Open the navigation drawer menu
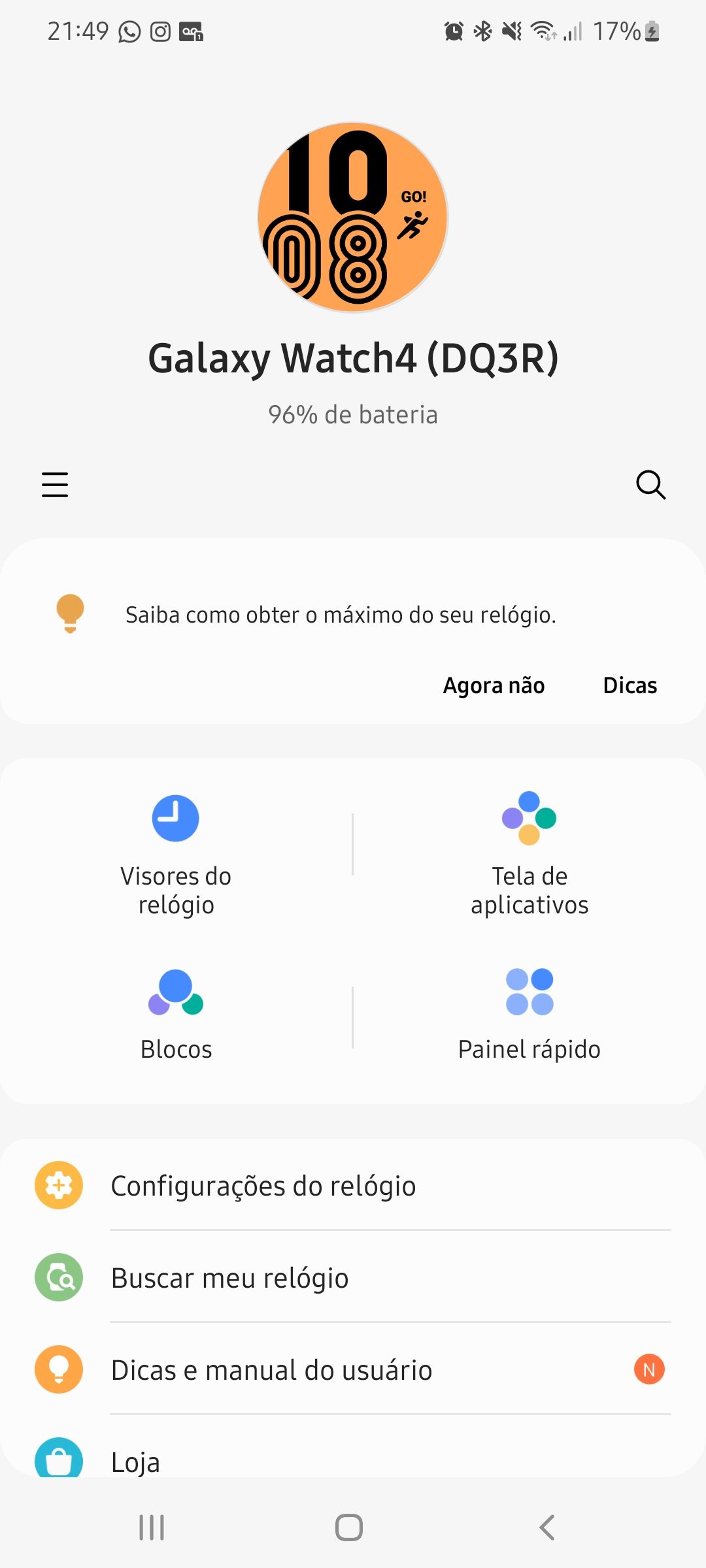 click(55, 485)
